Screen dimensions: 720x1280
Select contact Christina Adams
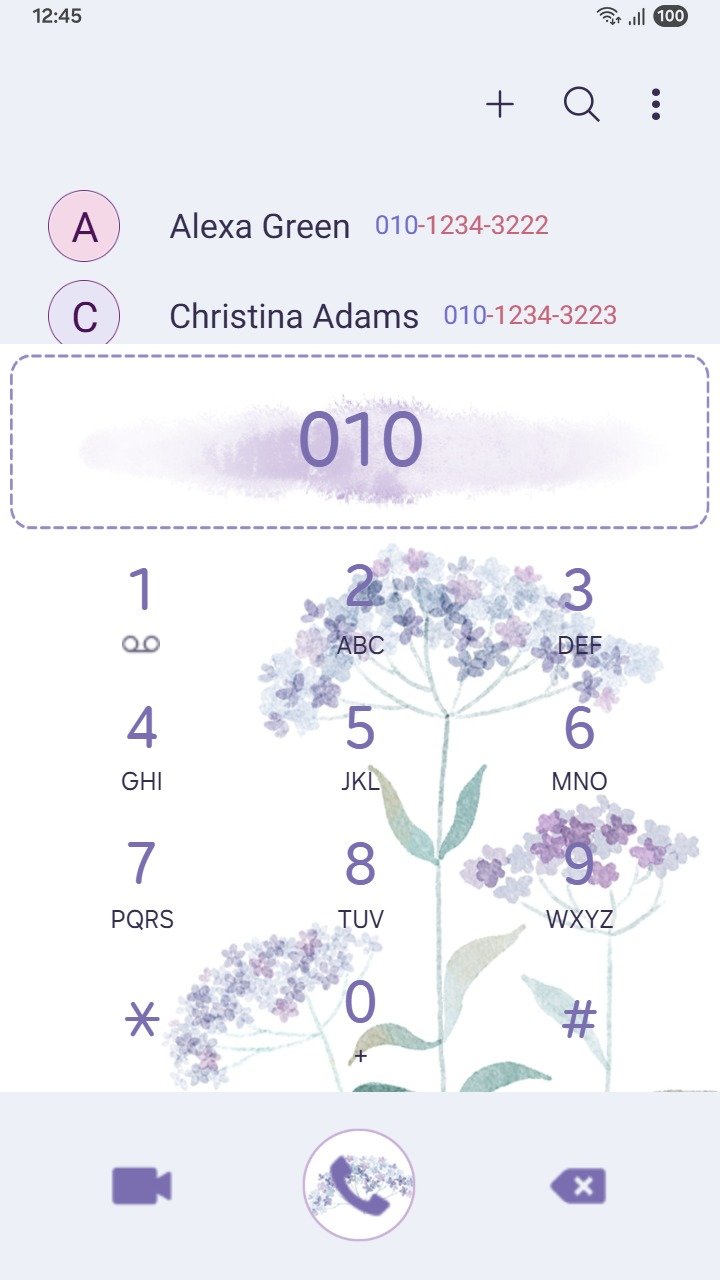pyautogui.click(x=294, y=316)
